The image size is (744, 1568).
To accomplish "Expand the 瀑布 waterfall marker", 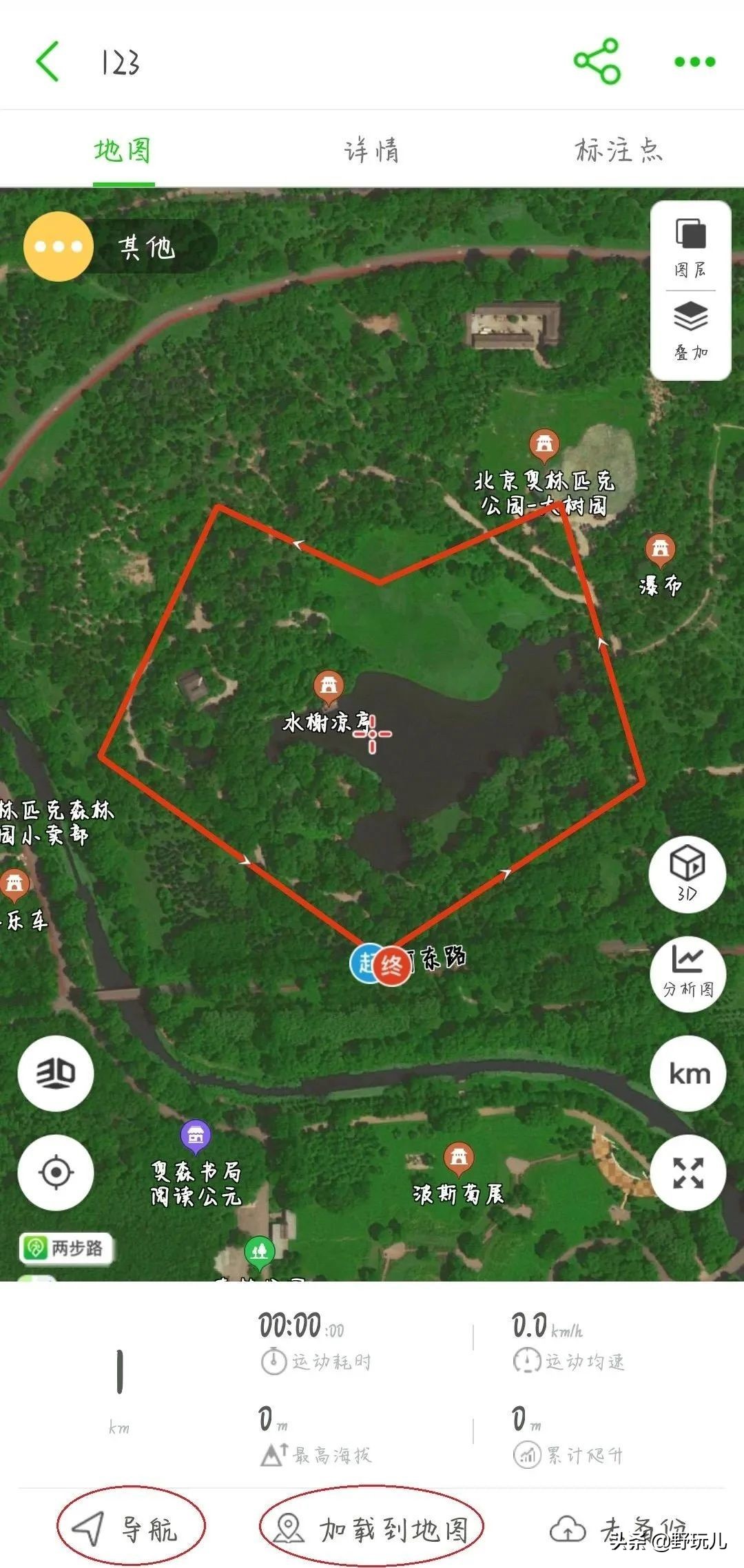I will pyautogui.click(x=659, y=550).
